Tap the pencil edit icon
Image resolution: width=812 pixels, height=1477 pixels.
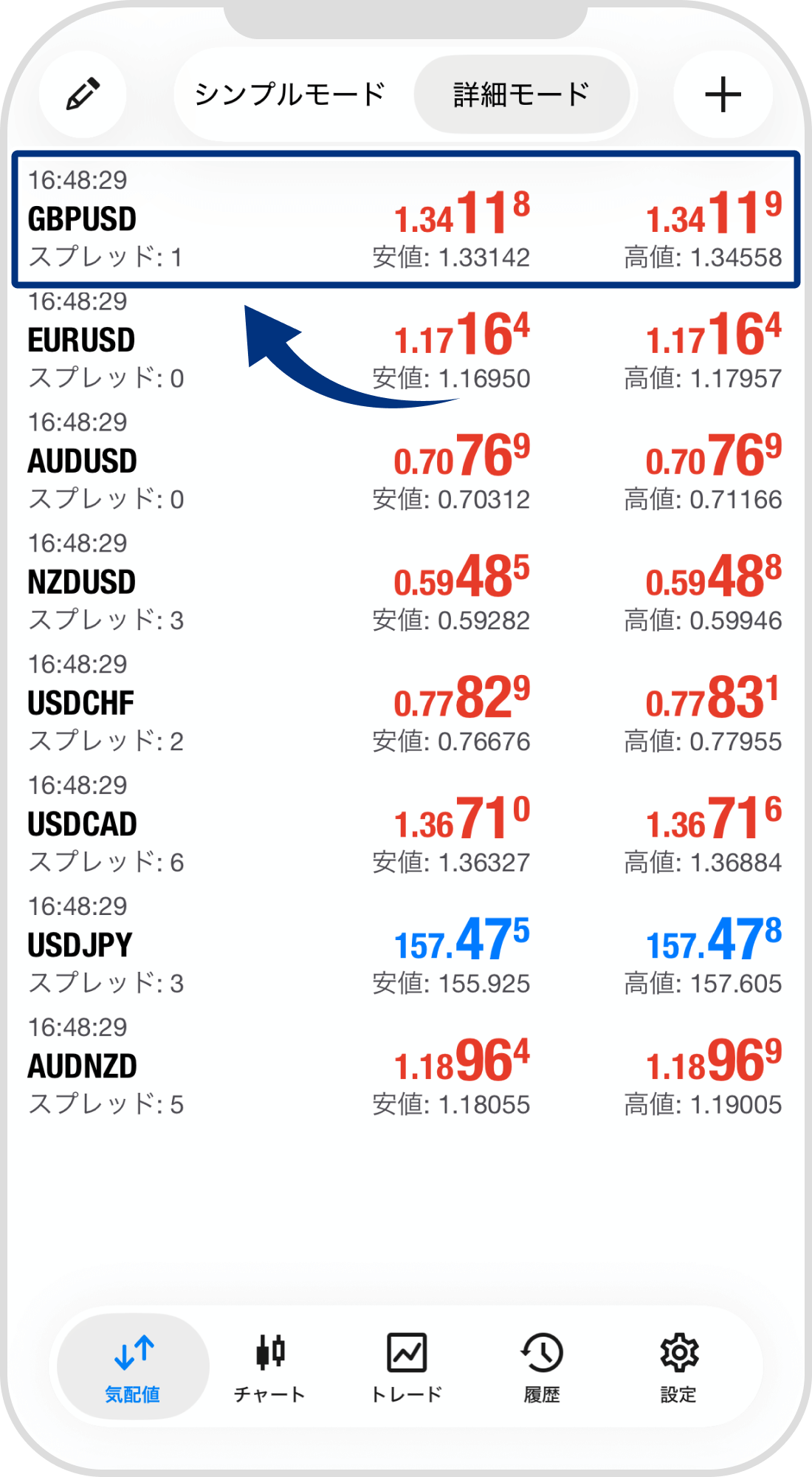click(x=83, y=95)
